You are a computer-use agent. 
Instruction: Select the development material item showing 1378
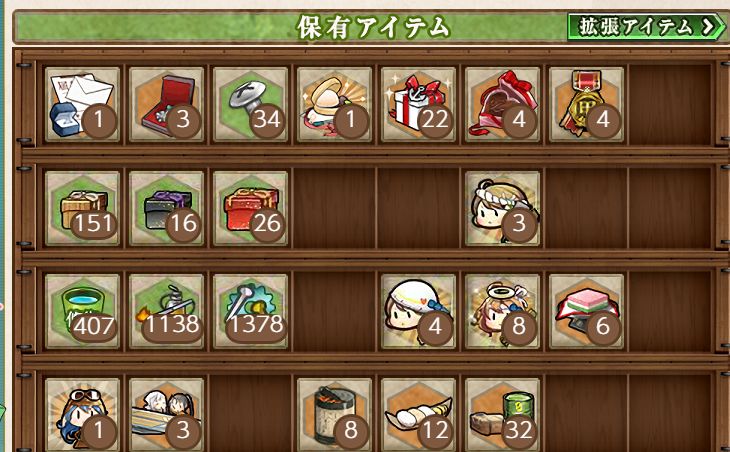coord(249,311)
